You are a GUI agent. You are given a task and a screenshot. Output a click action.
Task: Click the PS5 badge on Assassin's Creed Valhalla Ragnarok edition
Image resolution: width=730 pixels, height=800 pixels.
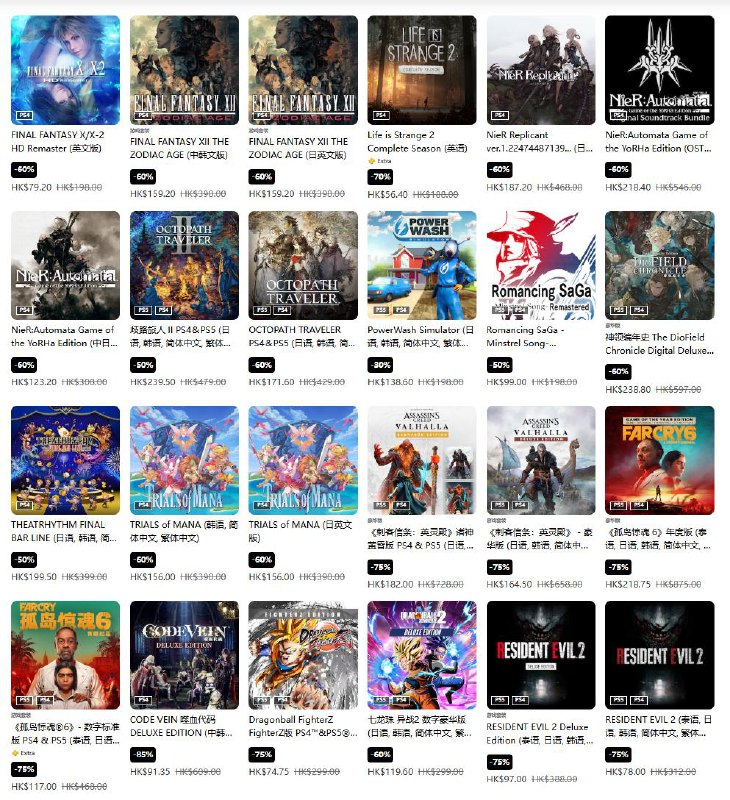click(382, 505)
